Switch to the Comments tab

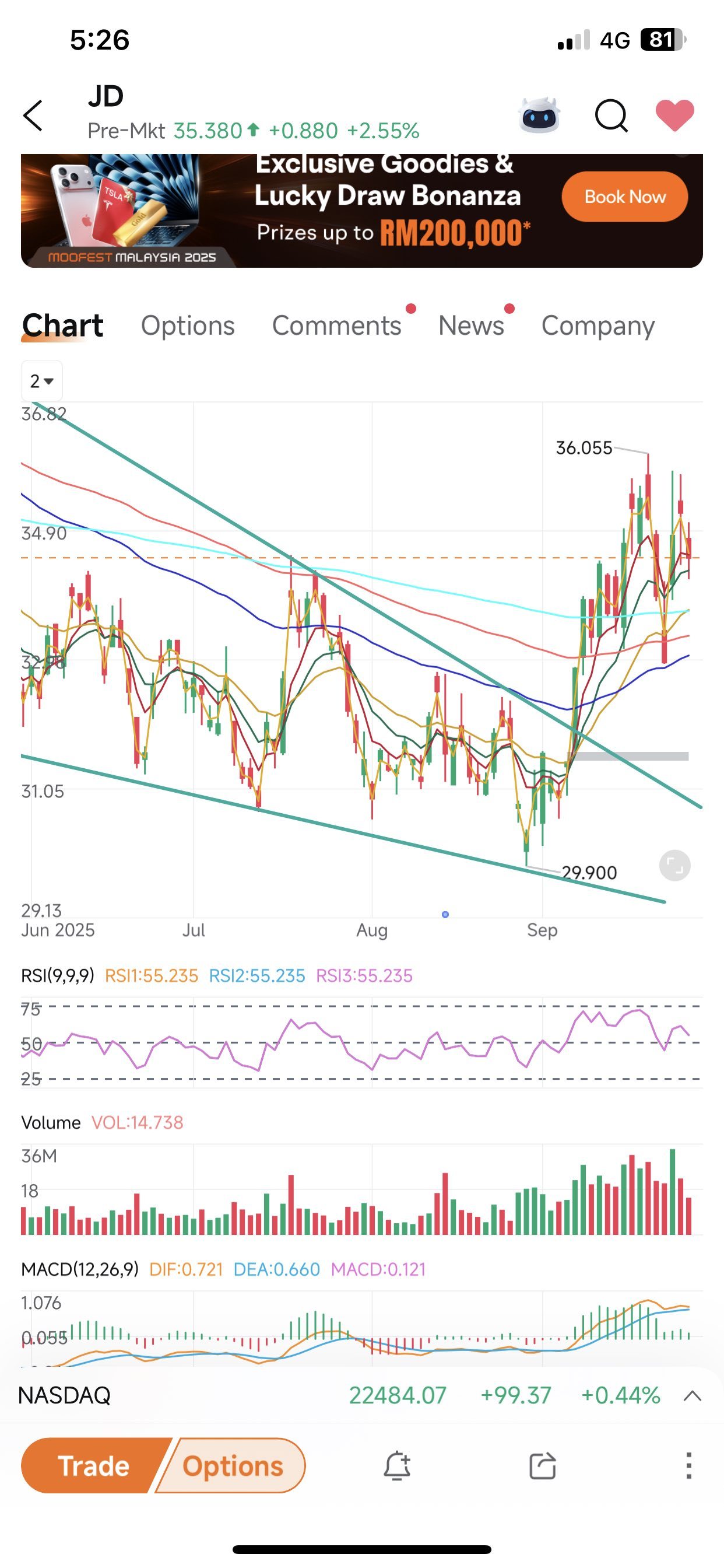click(336, 325)
